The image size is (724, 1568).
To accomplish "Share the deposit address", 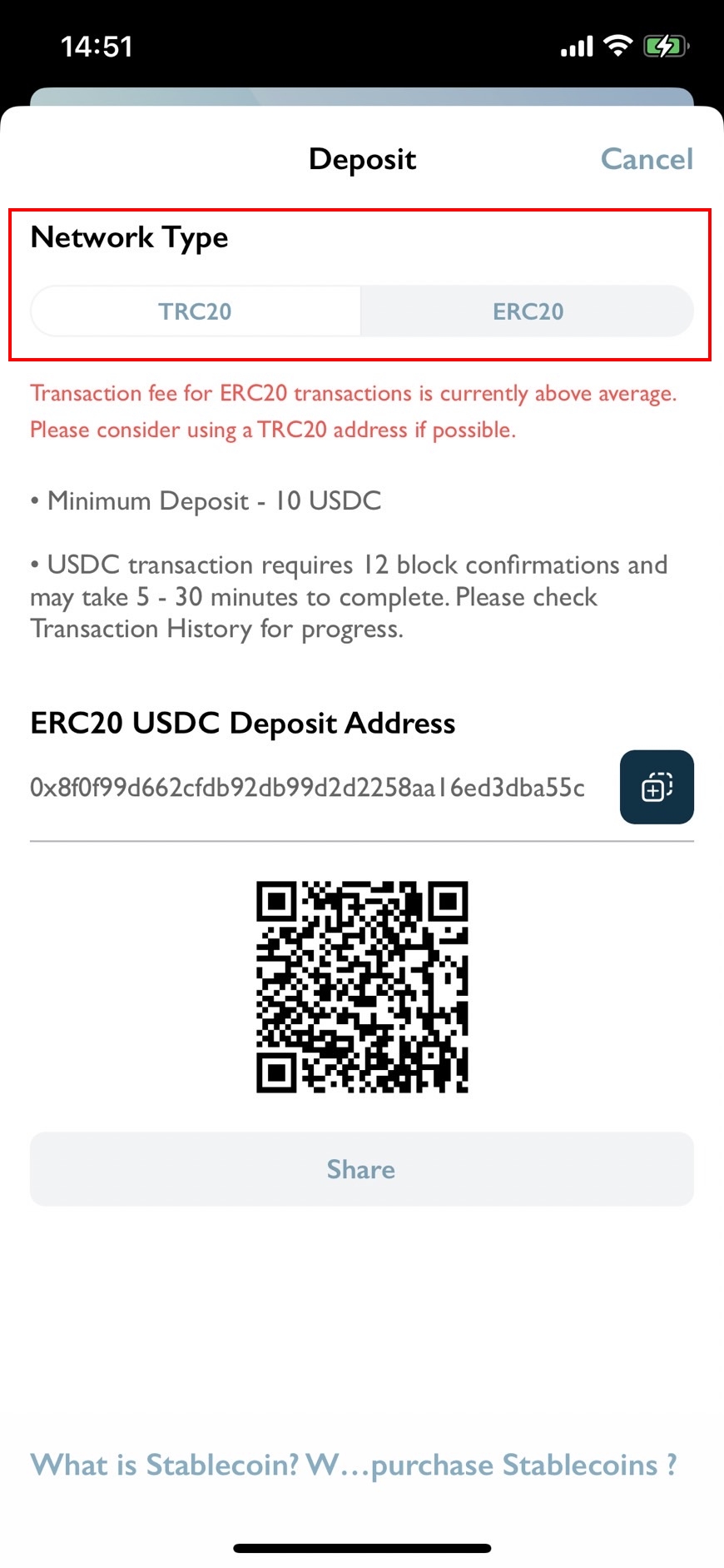I will pos(362,1169).
